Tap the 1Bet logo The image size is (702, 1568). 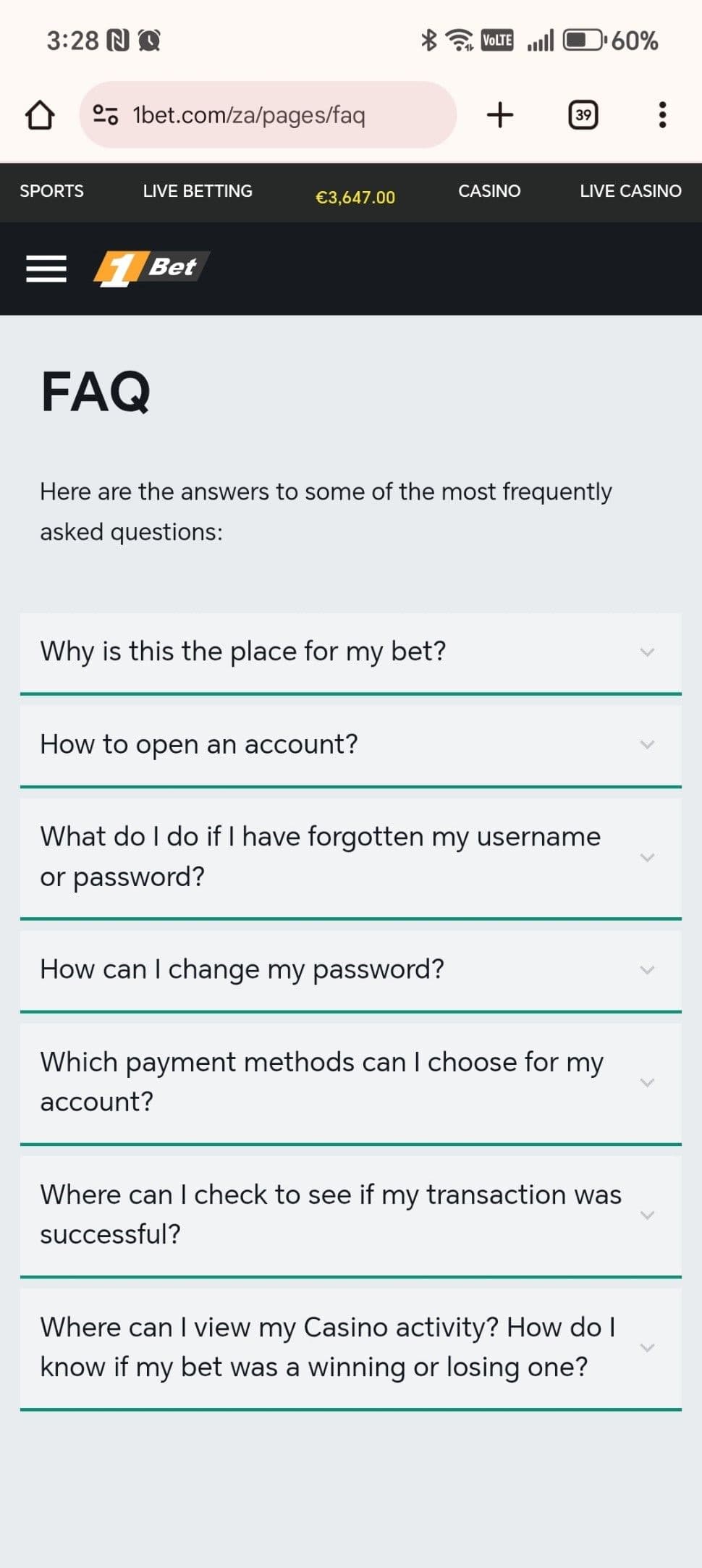coord(149,267)
